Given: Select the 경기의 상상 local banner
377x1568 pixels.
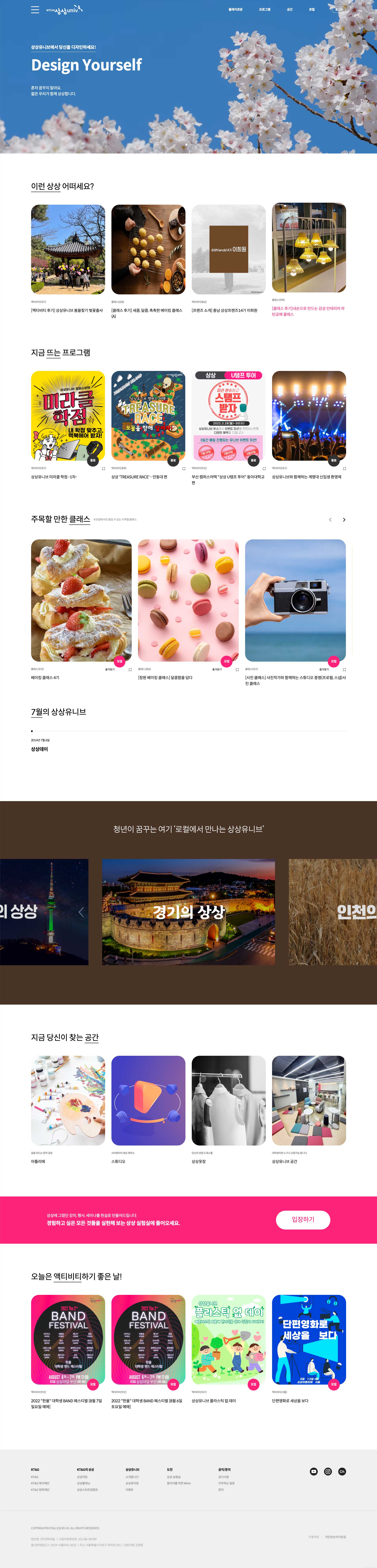Looking at the screenshot, I should click(188, 912).
